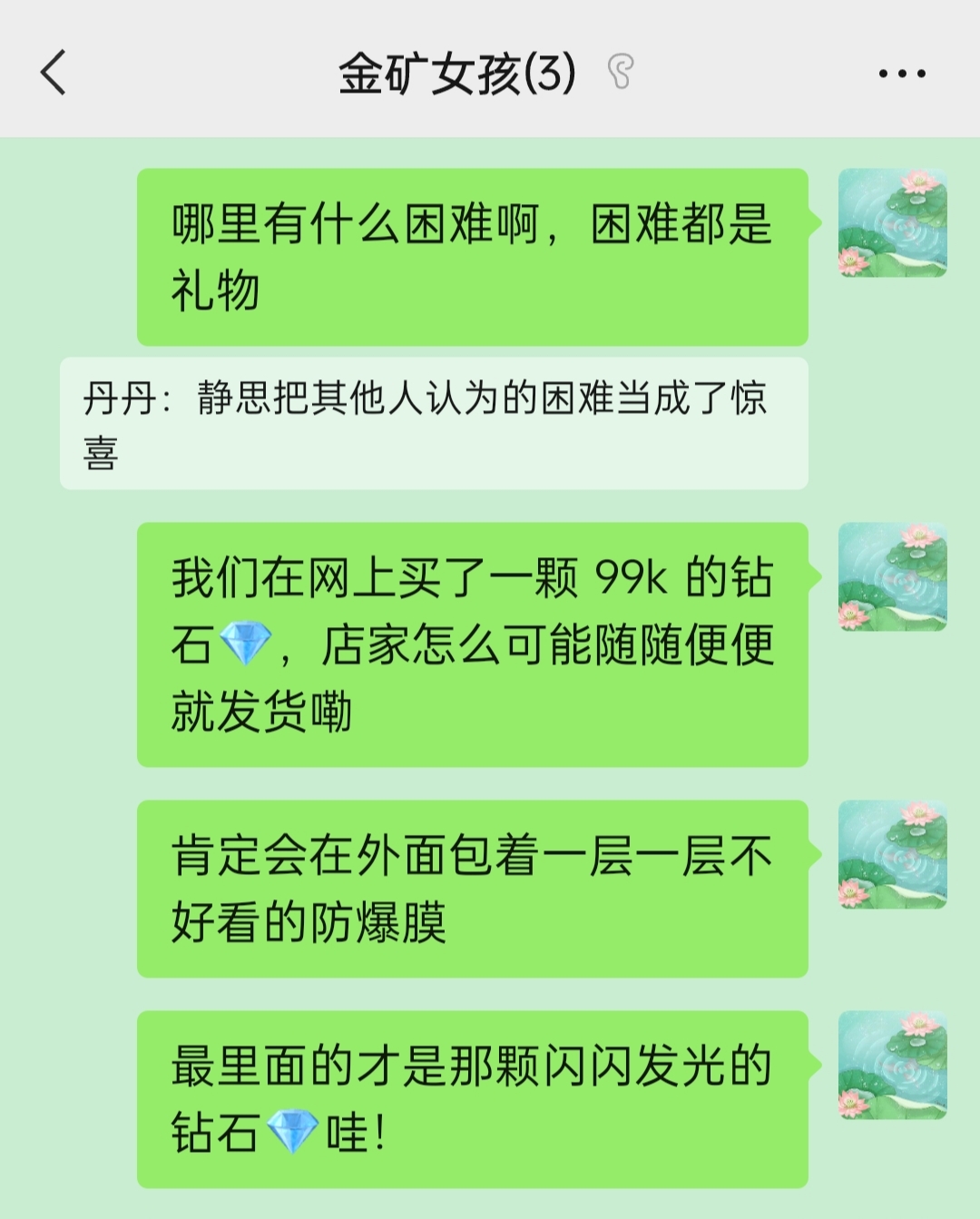Open sender avatar beside 困难都是礼物 message
Image resolution: width=980 pixels, height=1219 pixels.
click(x=892, y=222)
